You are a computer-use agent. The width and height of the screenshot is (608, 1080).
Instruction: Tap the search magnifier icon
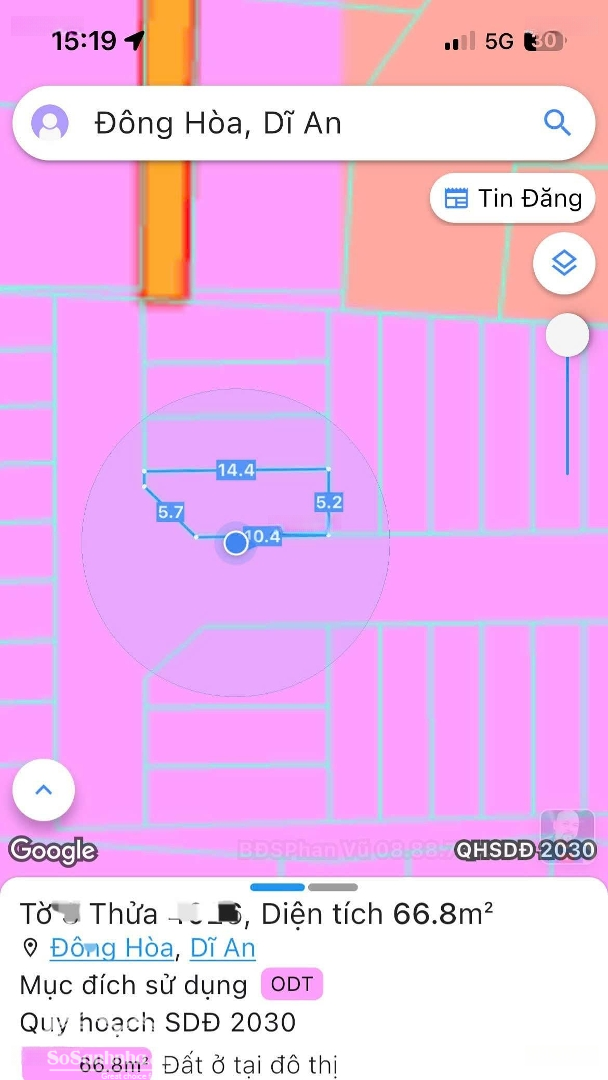tap(557, 123)
